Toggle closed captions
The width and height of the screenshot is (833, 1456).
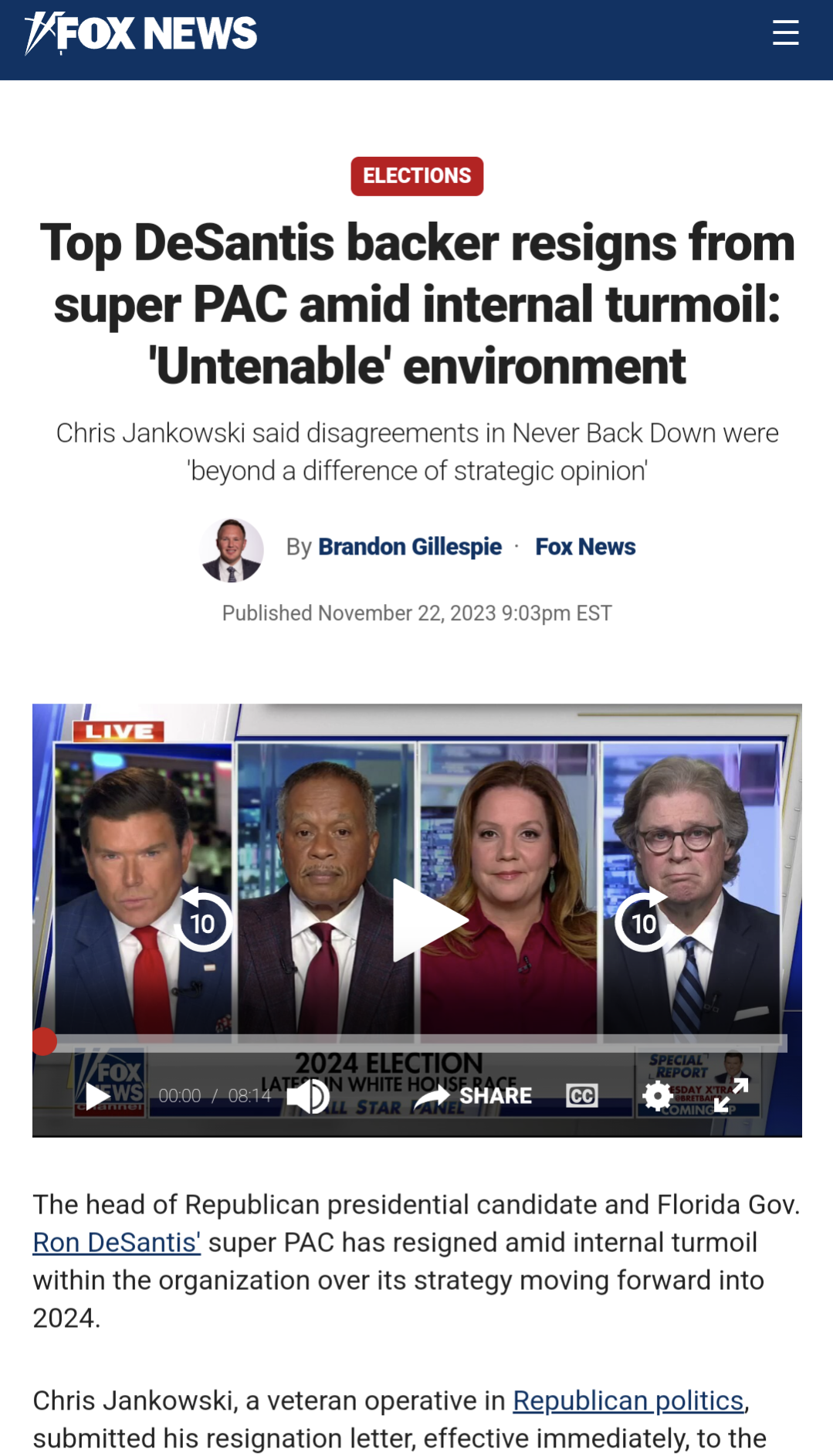582,1096
